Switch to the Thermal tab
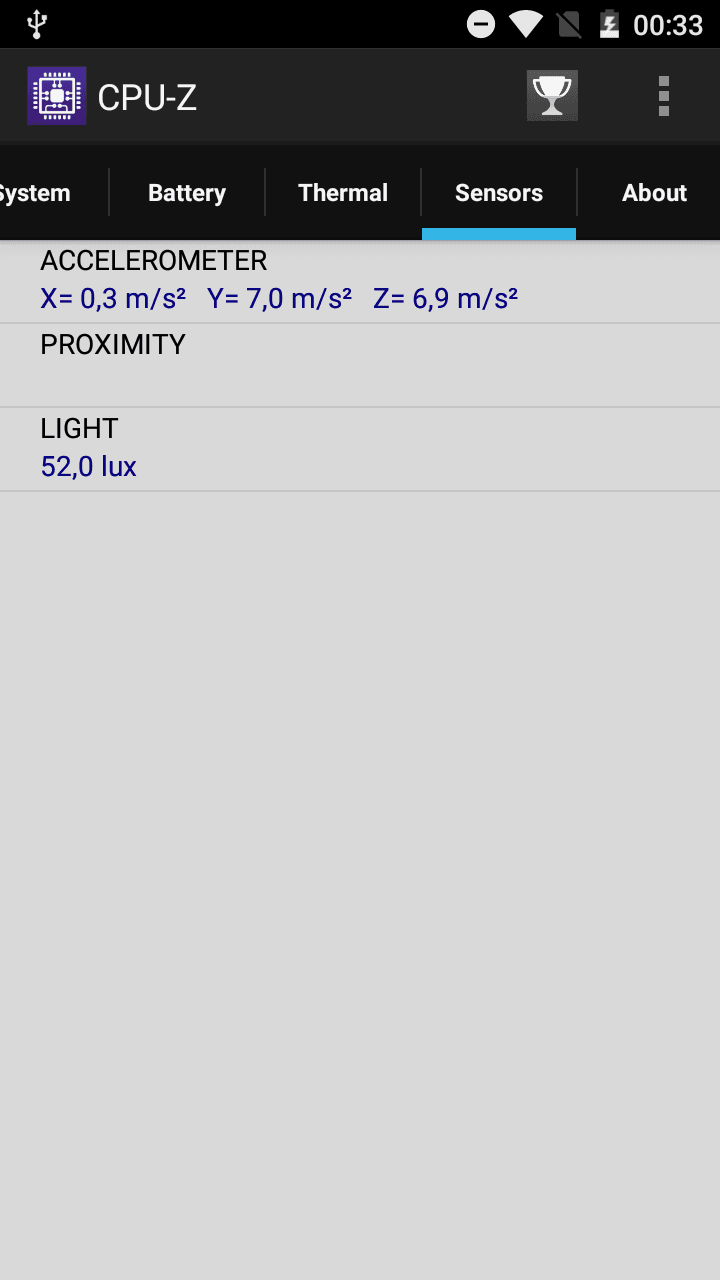The image size is (720, 1280). pyautogui.click(x=343, y=193)
